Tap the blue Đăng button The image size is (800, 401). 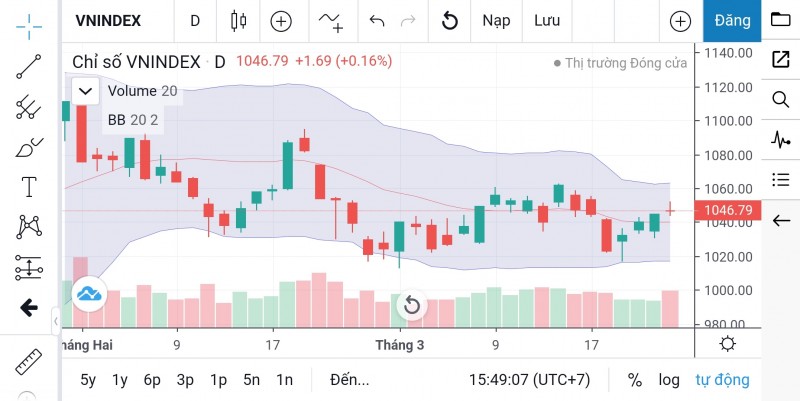point(732,21)
